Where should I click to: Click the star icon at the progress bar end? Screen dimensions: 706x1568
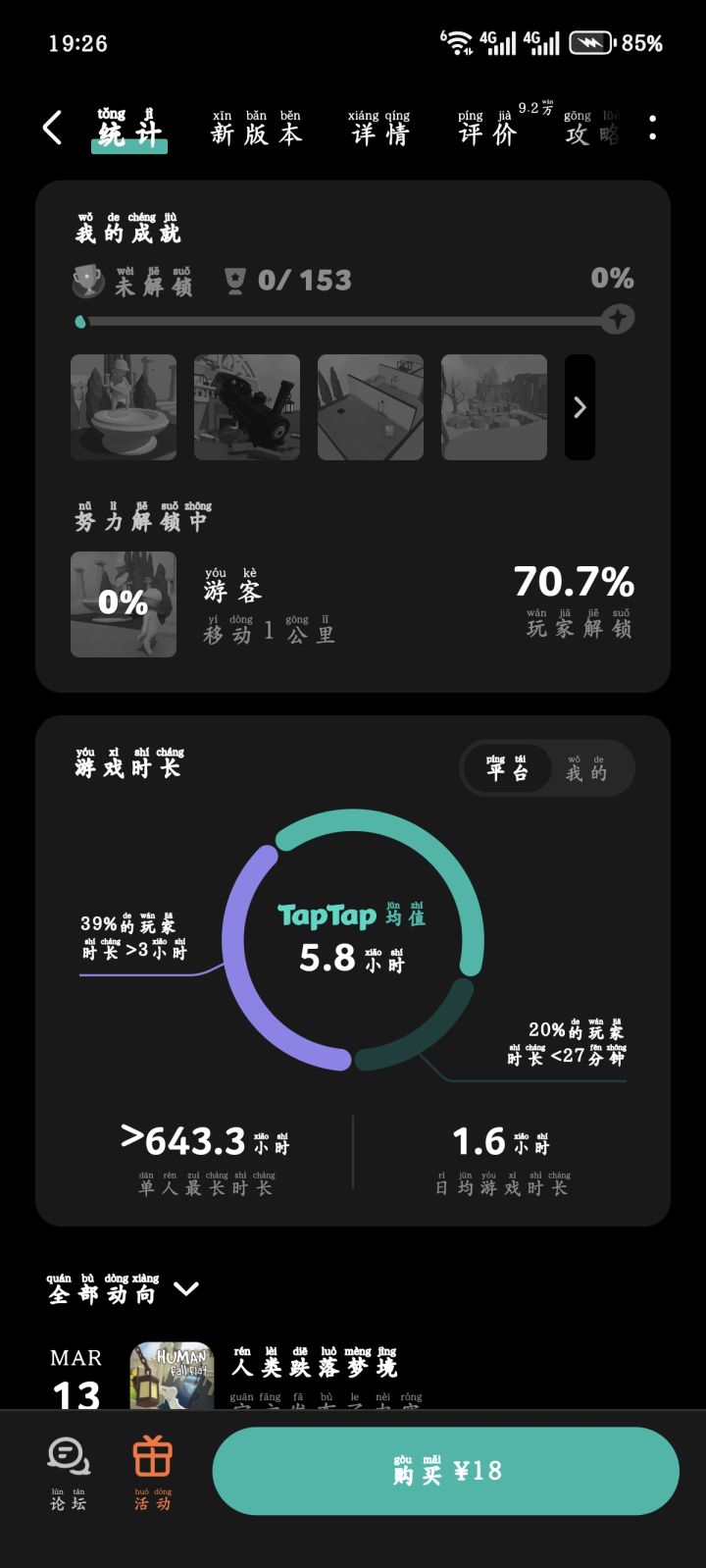click(x=618, y=319)
